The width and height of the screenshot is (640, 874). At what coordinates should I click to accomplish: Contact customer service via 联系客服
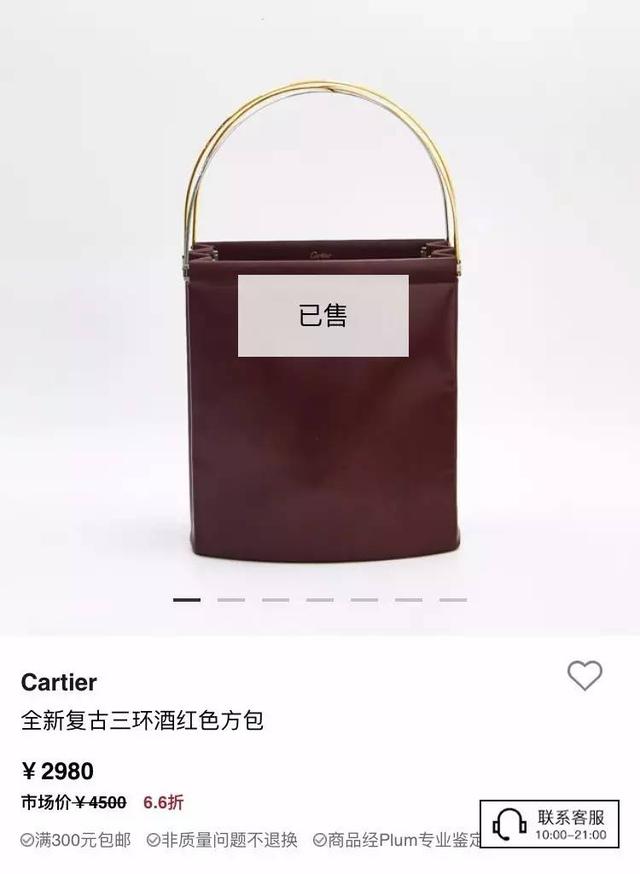point(557,824)
